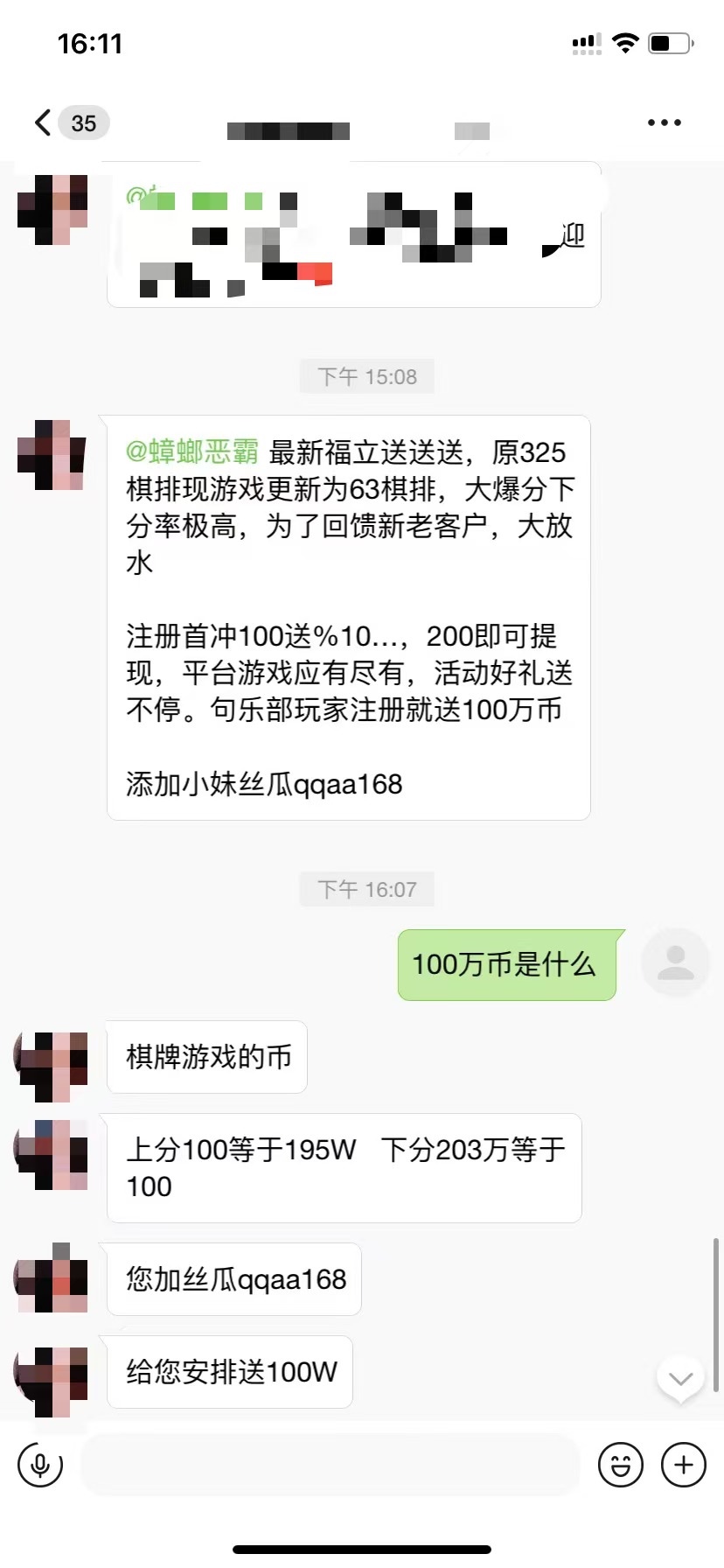The image size is (724, 1568).
Task: Tap the @蟑螂恶霸 mention
Action: [192, 452]
